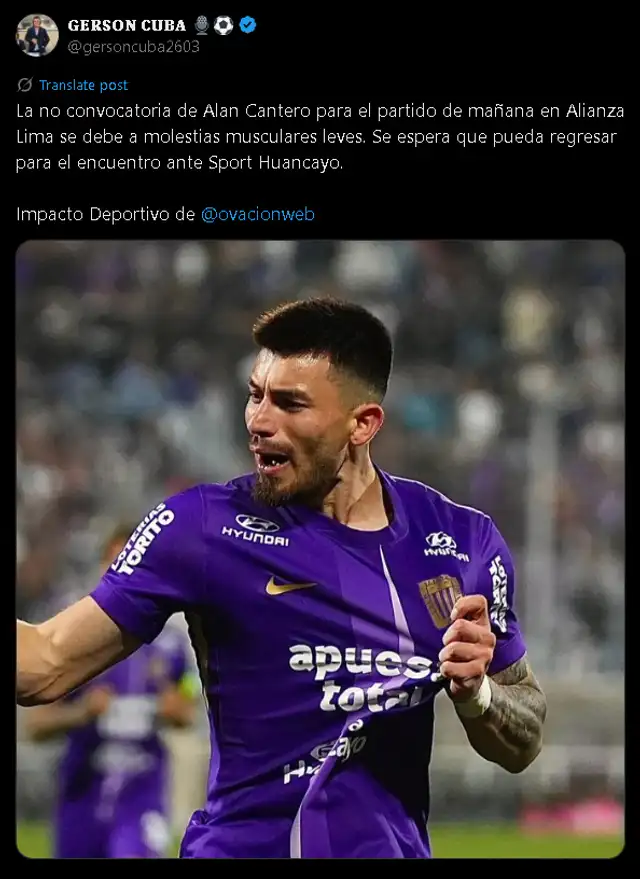The height and width of the screenshot is (879, 640).
Task: Open the @ovacionweb mention
Action: click(258, 213)
